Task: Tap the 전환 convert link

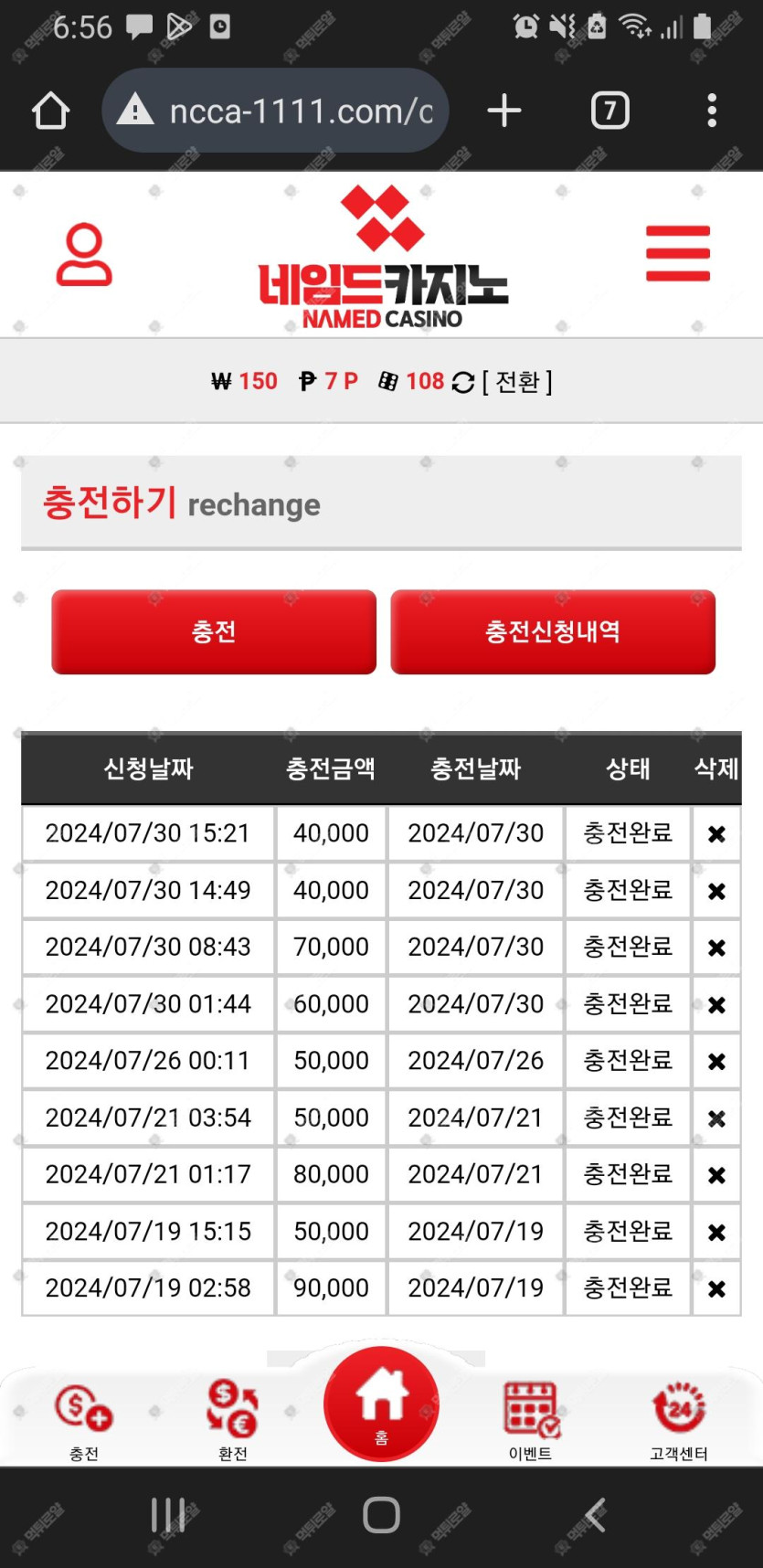Action: [516, 381]
